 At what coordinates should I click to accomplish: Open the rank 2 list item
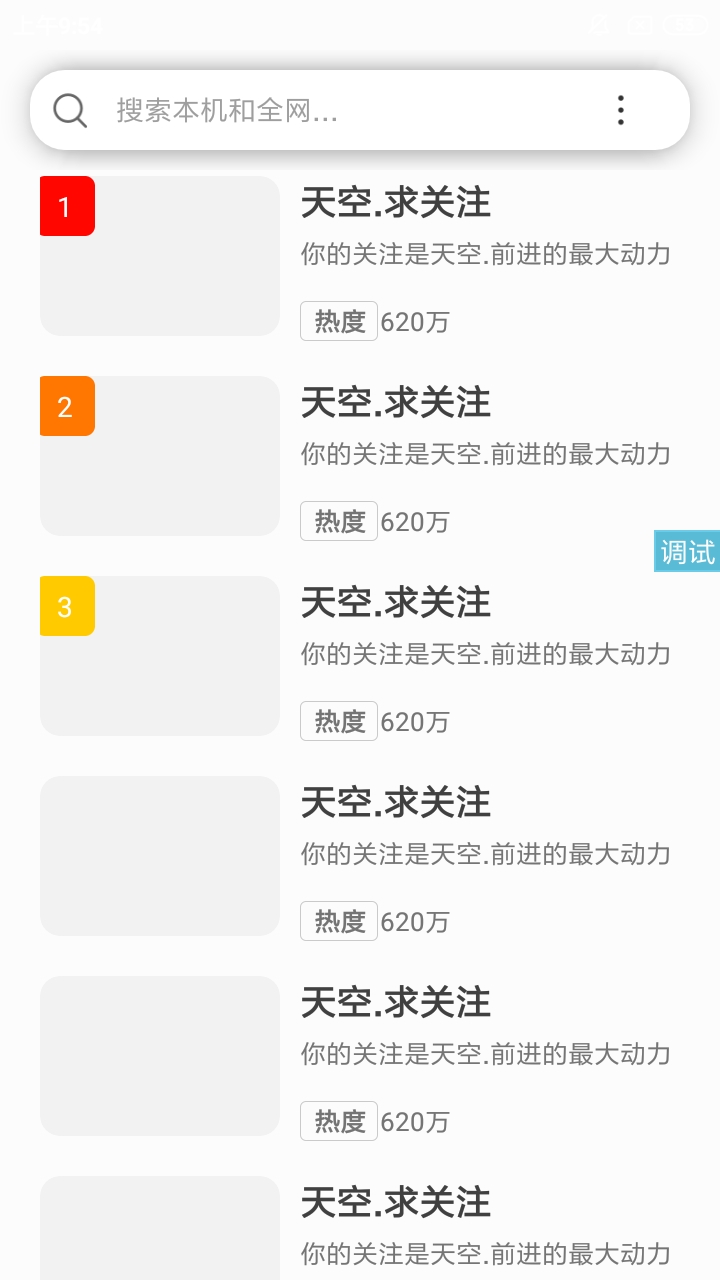tap(360, 456)
